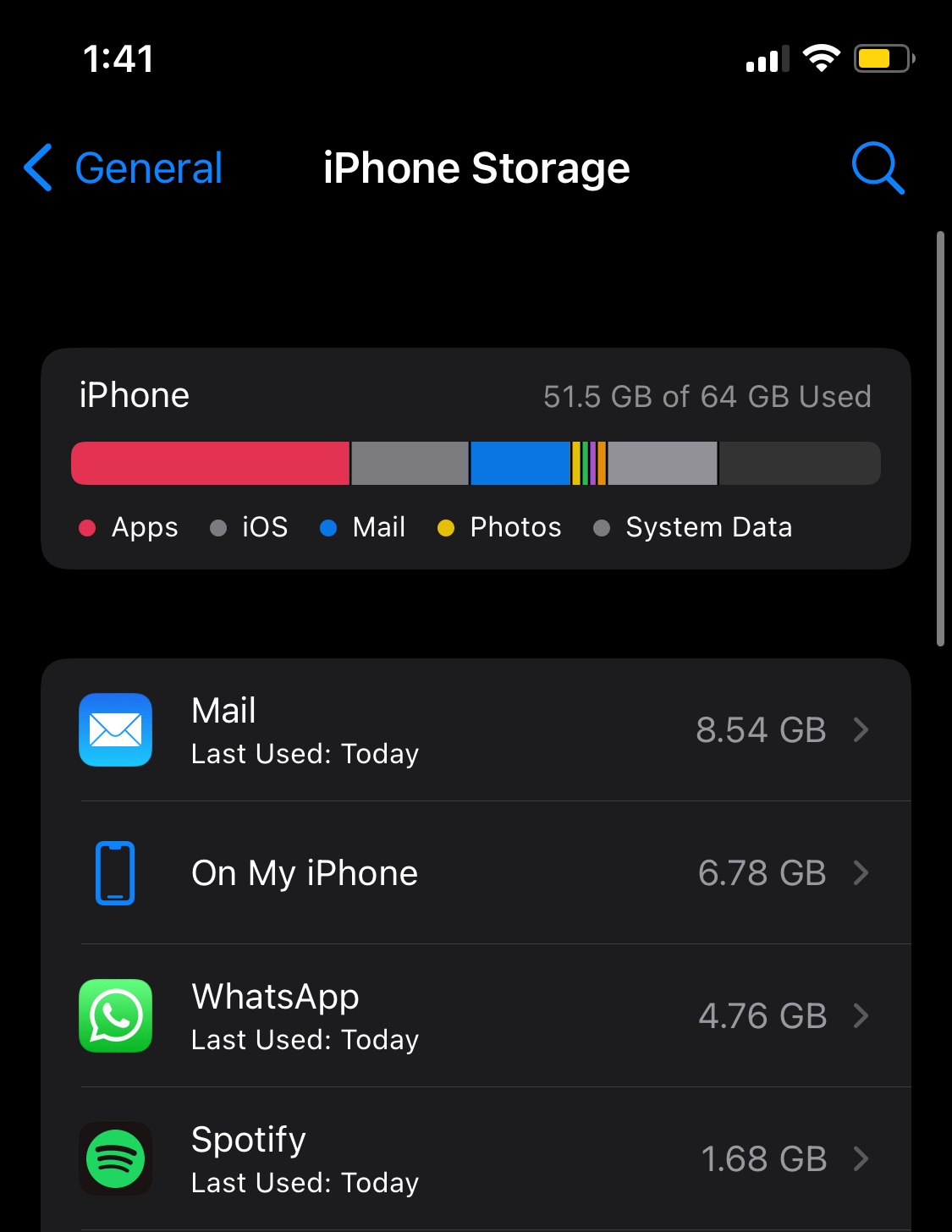Screen dimensions: 952x1232
Task: Tap the 51.5 GB of 64 GB label
Action: coord(707,396)
